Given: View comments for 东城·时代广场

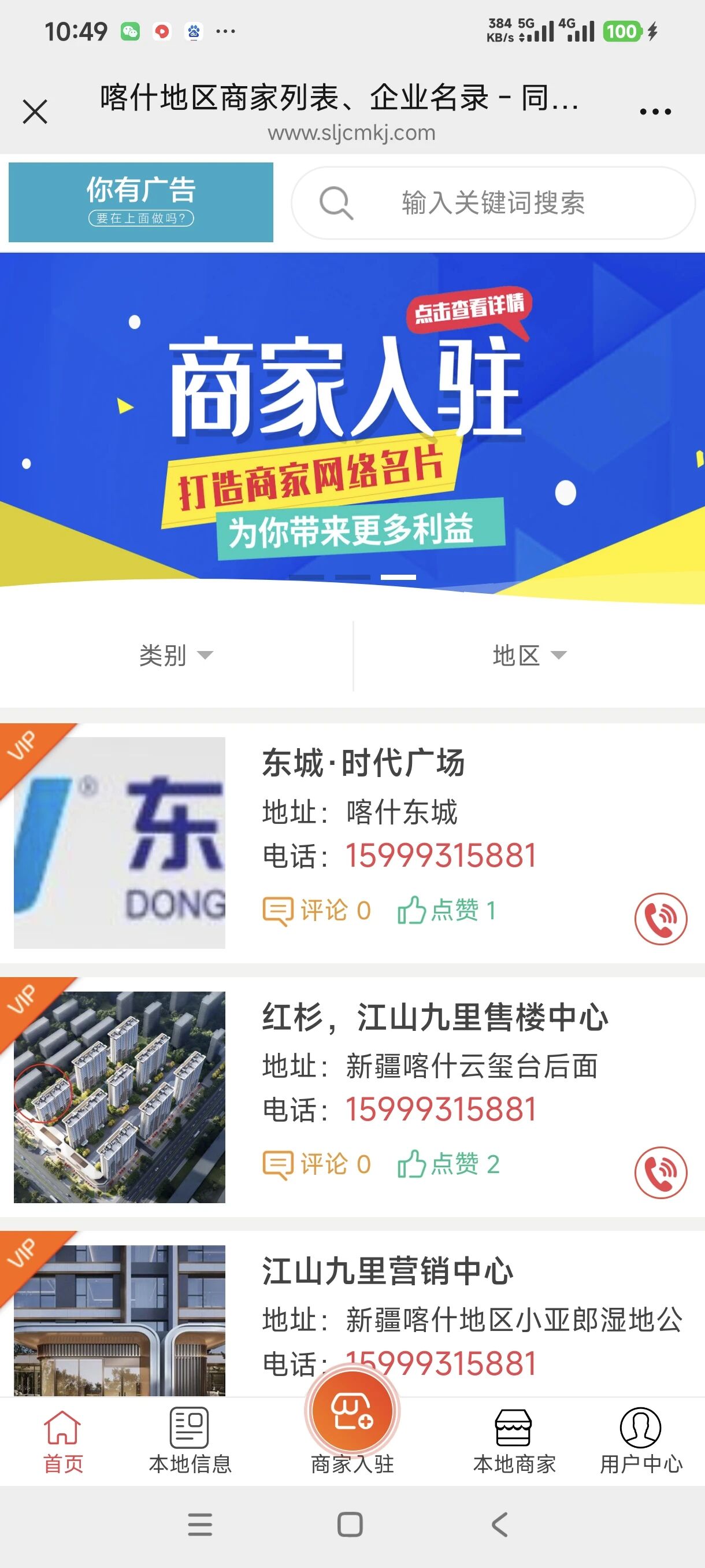Looking at the screenshot, I should click(317, 911).
